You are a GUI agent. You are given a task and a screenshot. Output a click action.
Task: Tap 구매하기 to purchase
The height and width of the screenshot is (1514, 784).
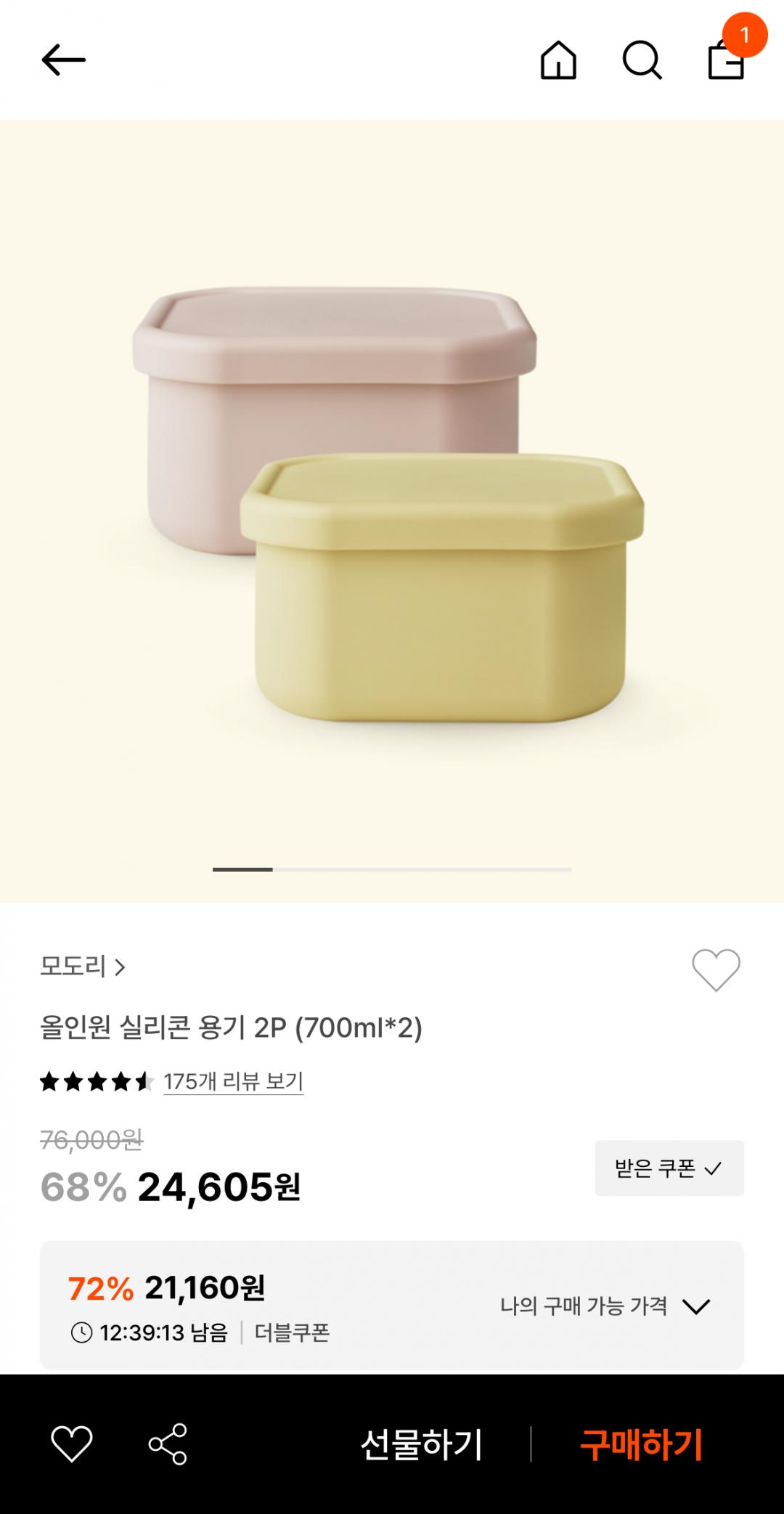[641, 1444]
